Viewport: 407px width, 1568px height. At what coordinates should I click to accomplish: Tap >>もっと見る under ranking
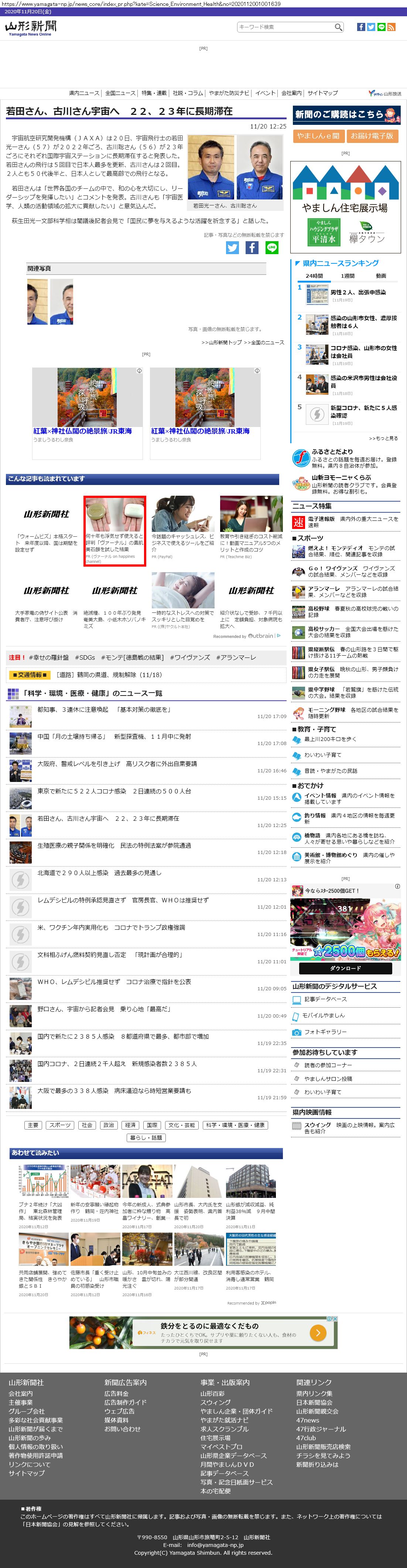pyautogui.click(x=383, y=438)
